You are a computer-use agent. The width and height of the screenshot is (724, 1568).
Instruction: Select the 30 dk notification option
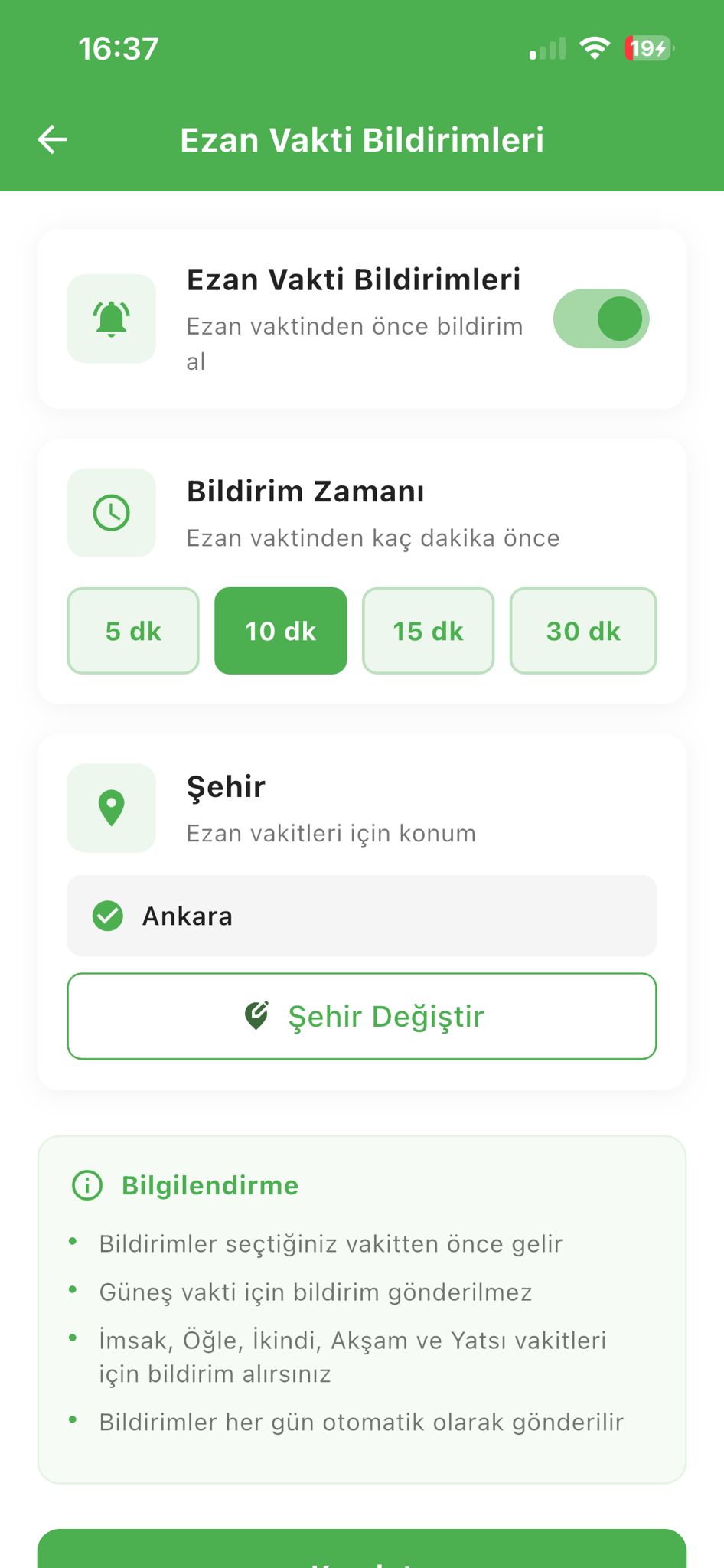(583, 631)
